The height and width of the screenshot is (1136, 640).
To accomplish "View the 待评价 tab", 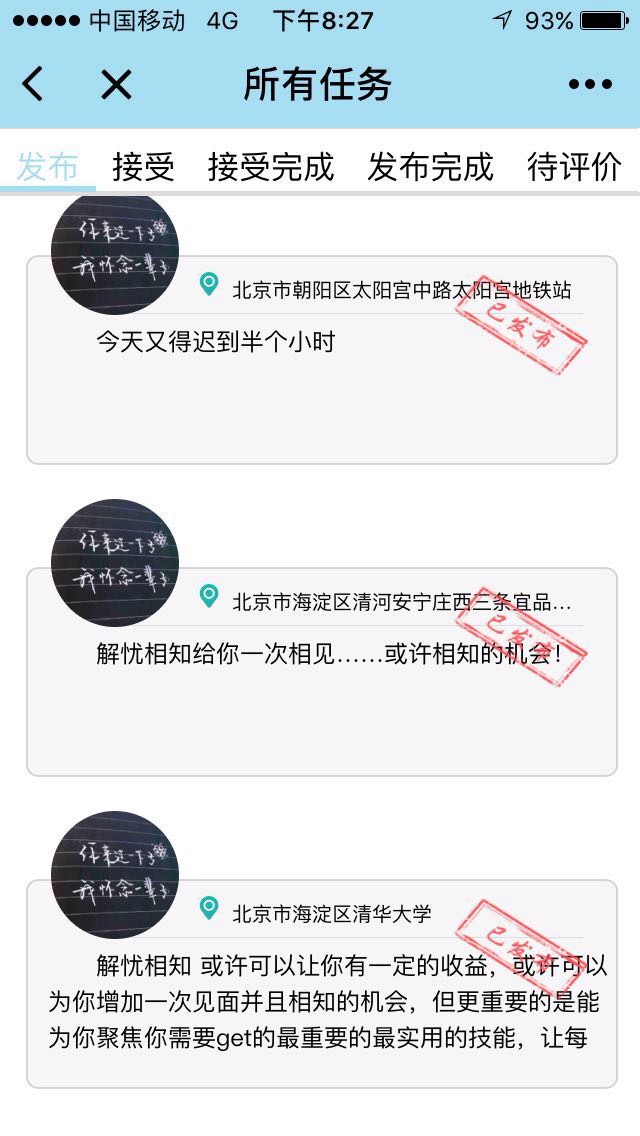I will pyautogui.click(x=574, y=166).
